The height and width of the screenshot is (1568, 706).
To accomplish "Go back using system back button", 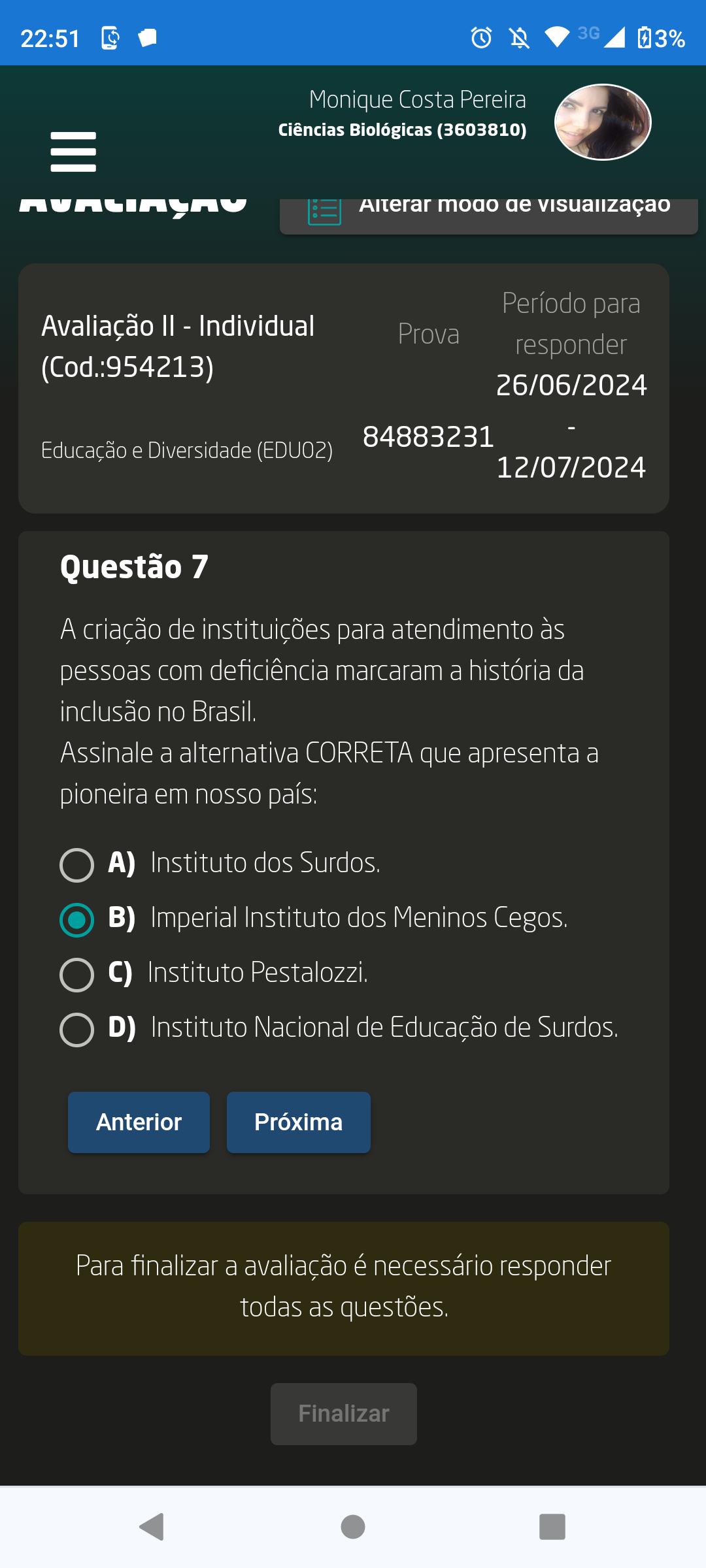I will click(152, 1527).
